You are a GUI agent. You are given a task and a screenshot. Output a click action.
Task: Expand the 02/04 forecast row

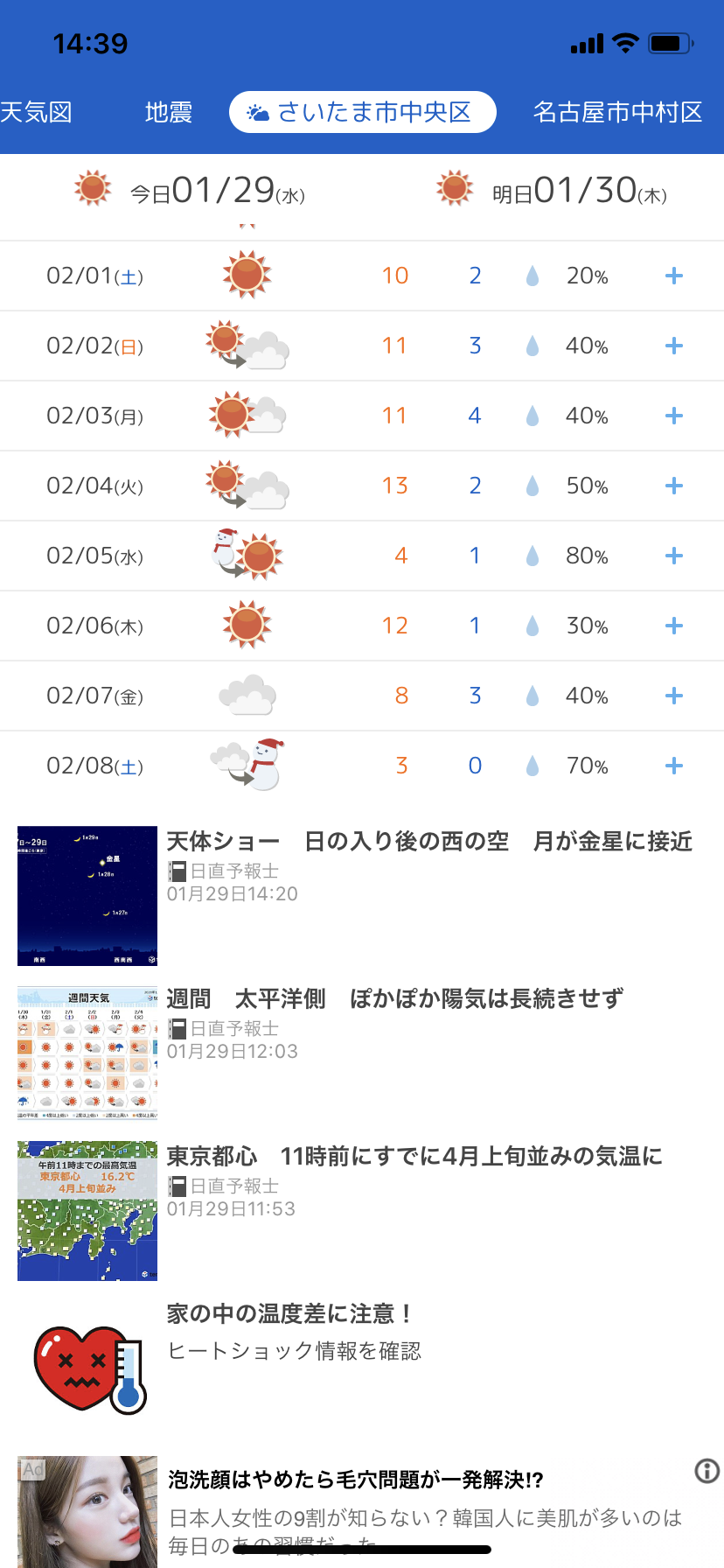pos(673,486)
